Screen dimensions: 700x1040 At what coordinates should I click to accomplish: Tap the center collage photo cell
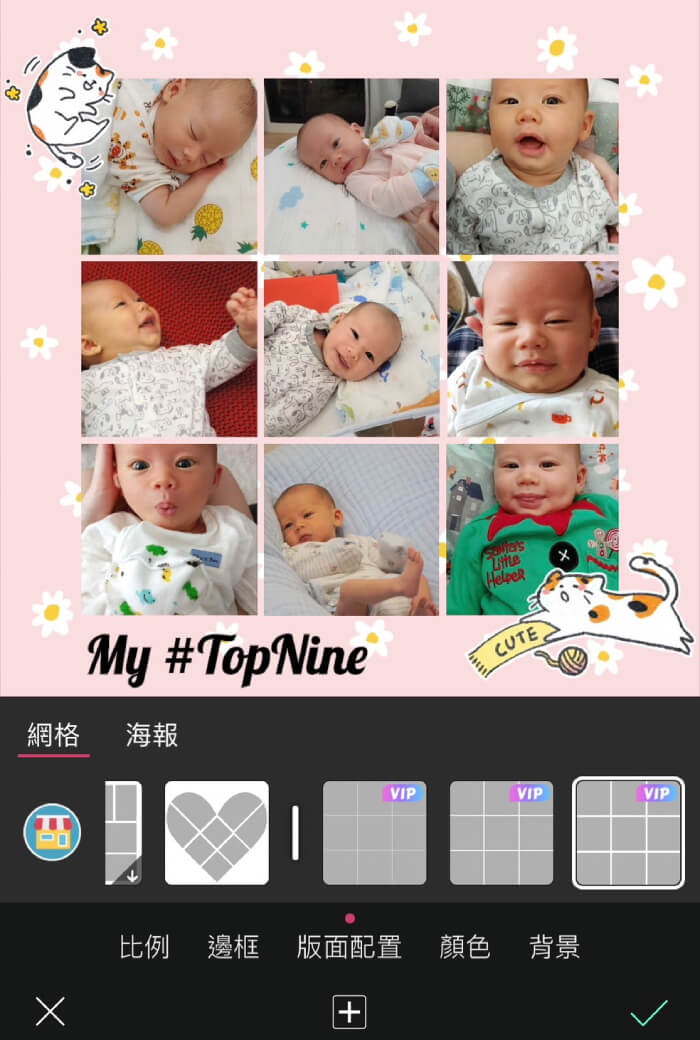point(351,348)
